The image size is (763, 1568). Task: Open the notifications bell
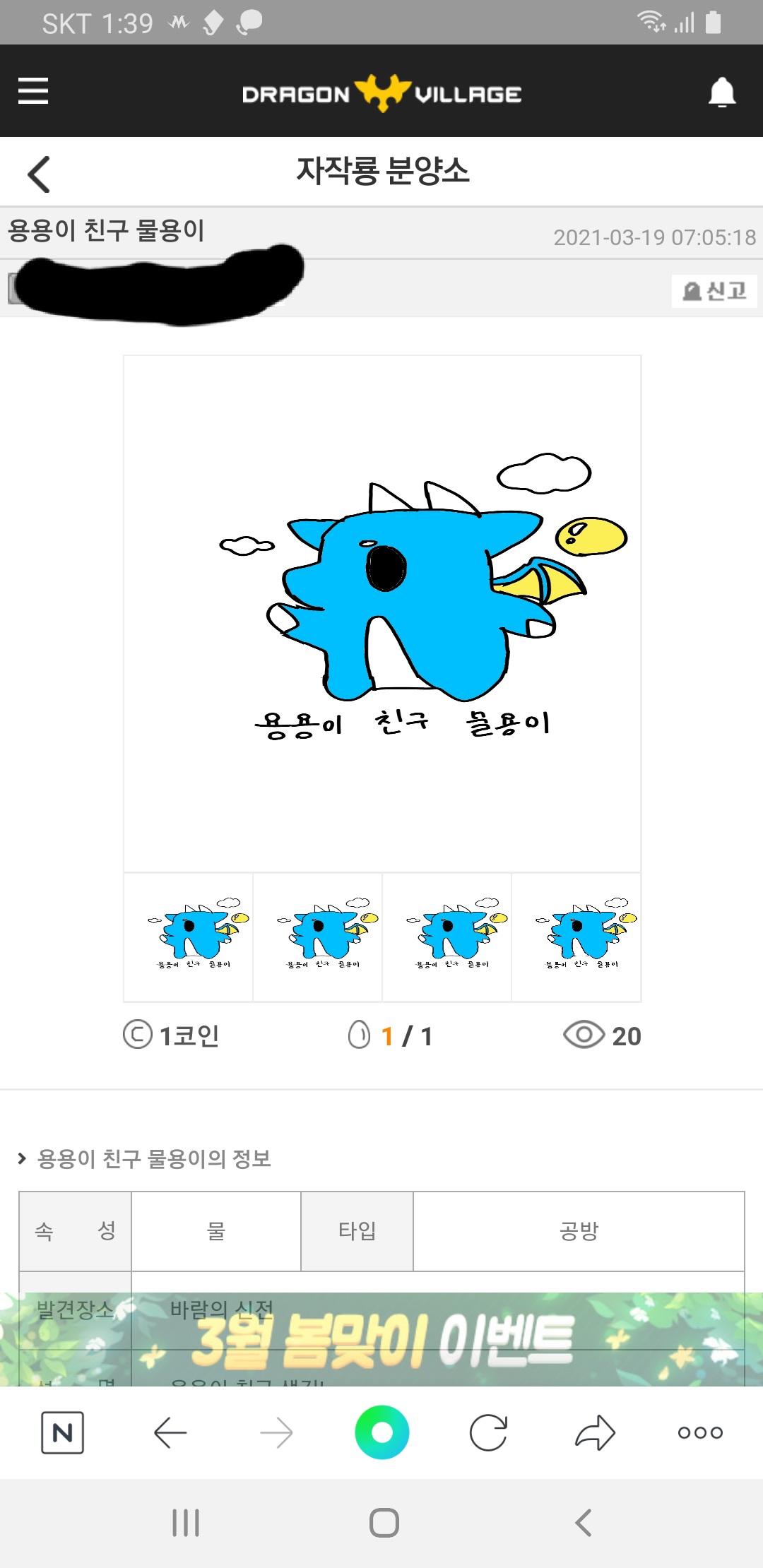(721, 93)
